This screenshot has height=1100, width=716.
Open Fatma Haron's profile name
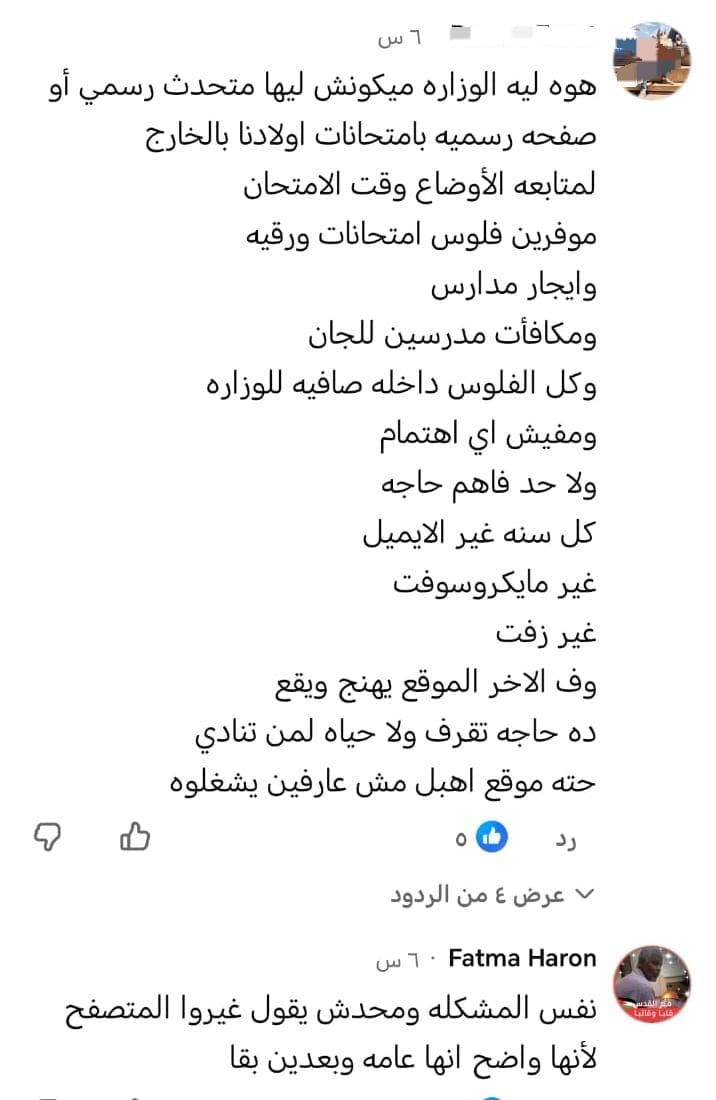click(x=522, y=959)
